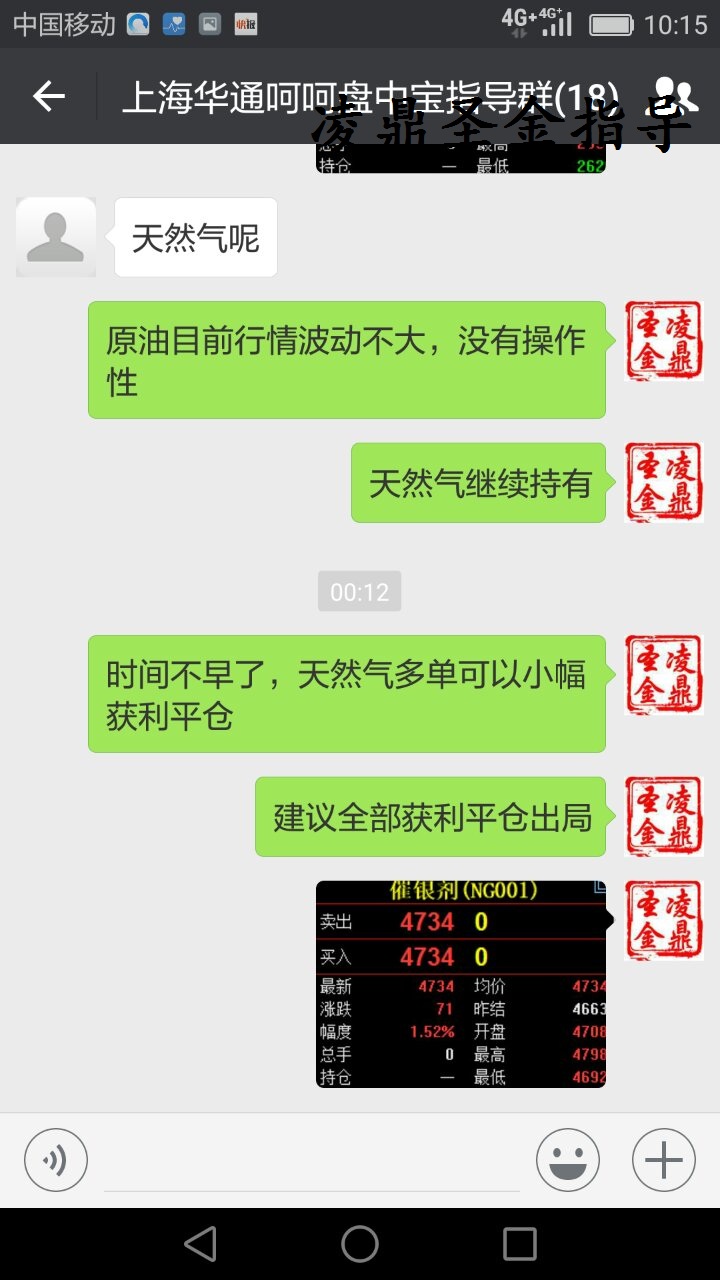Open avatar of 天然气呢 sender
This screenshot has width=720, height=1280.
[x=56, y=237]
